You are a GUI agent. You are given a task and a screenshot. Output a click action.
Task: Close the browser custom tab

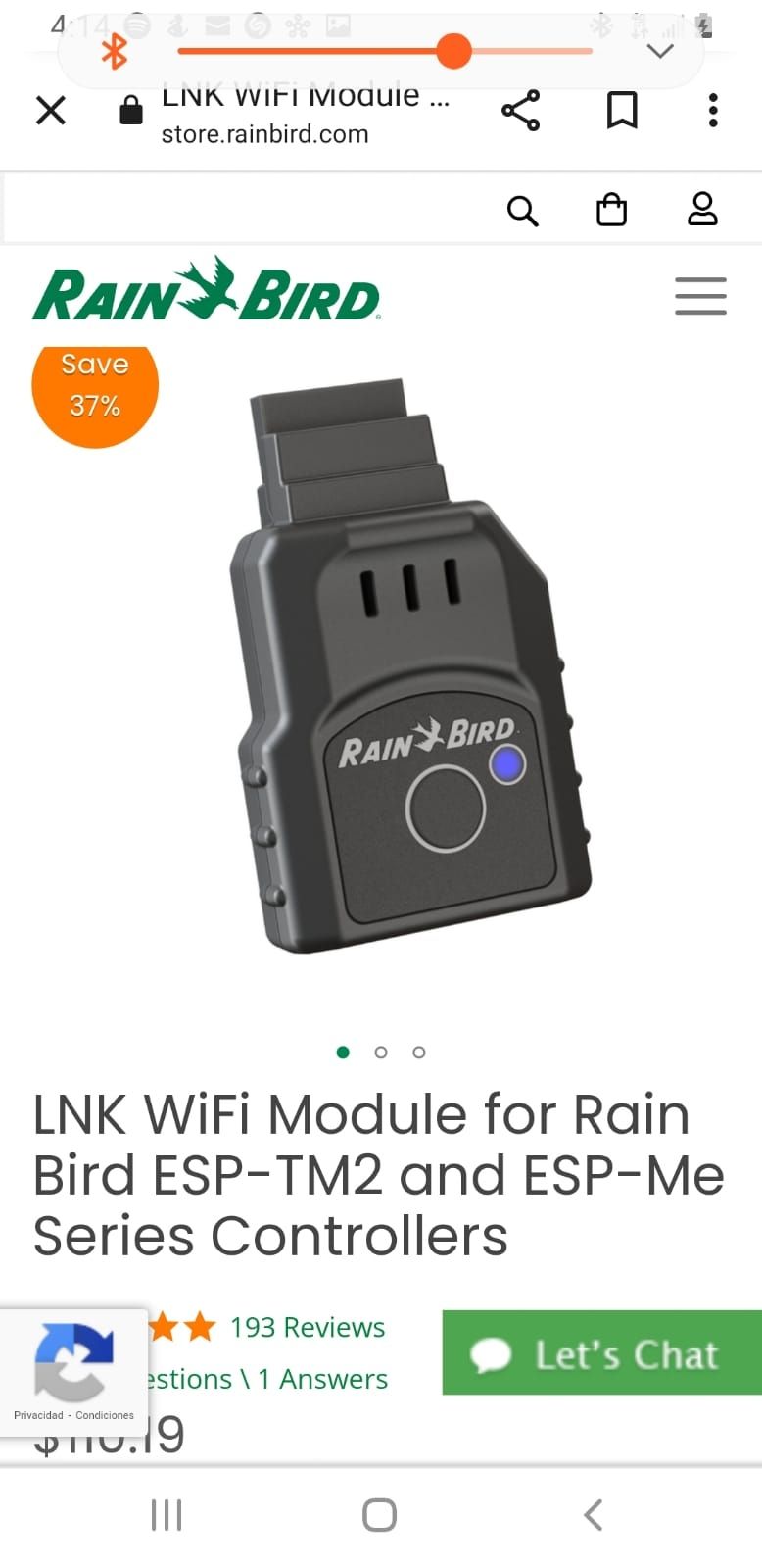(51, 111)
